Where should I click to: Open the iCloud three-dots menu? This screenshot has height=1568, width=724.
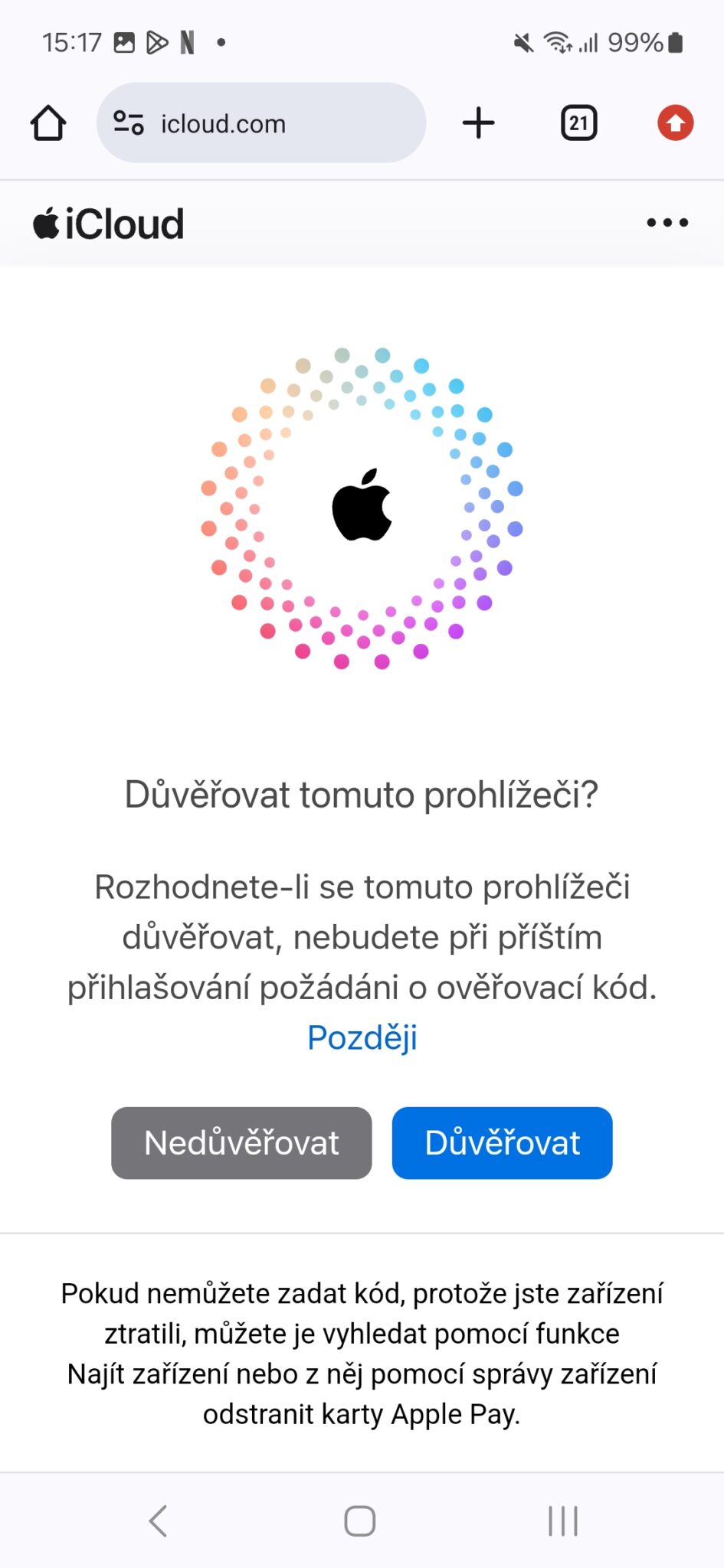pos(667,223)
